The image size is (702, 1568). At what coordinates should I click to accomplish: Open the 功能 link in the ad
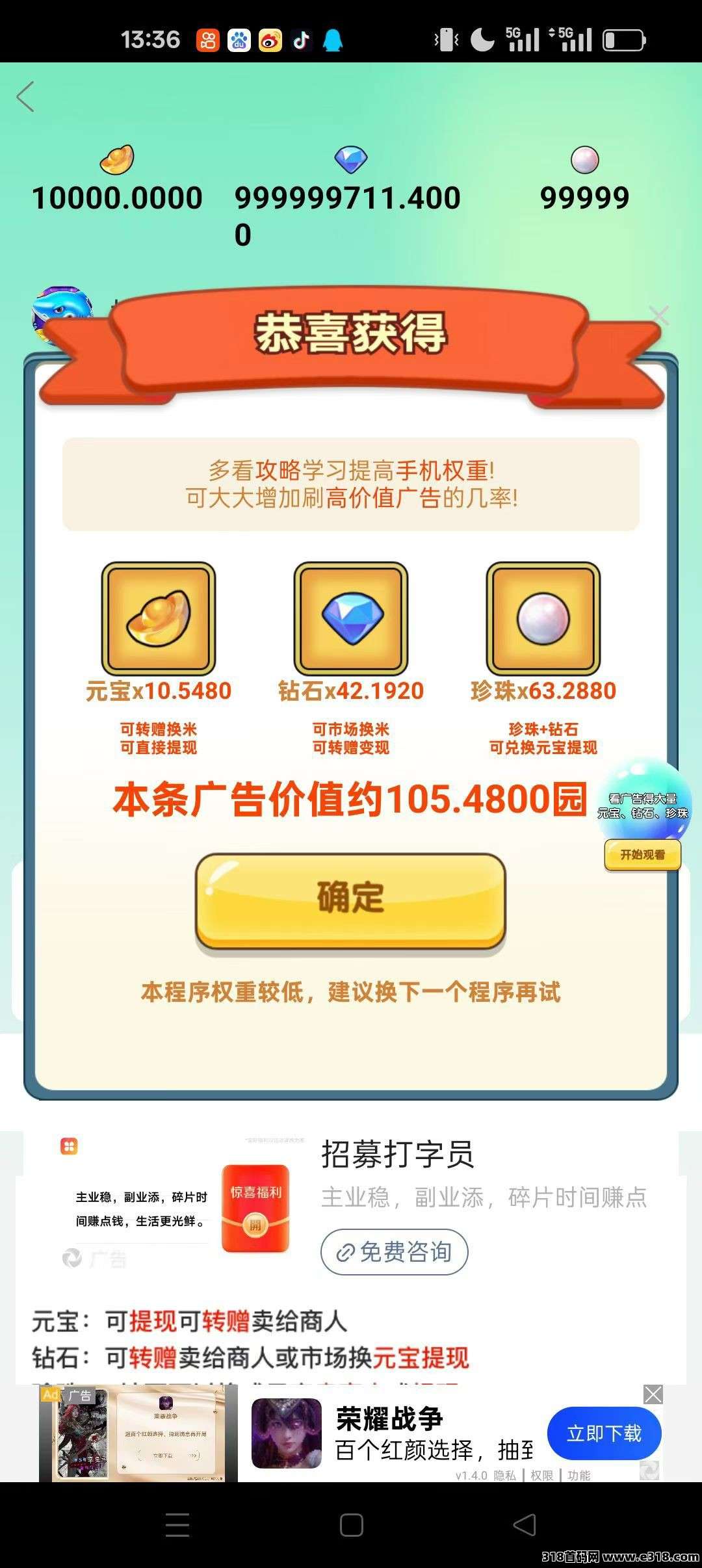[x=578, y=1475]
